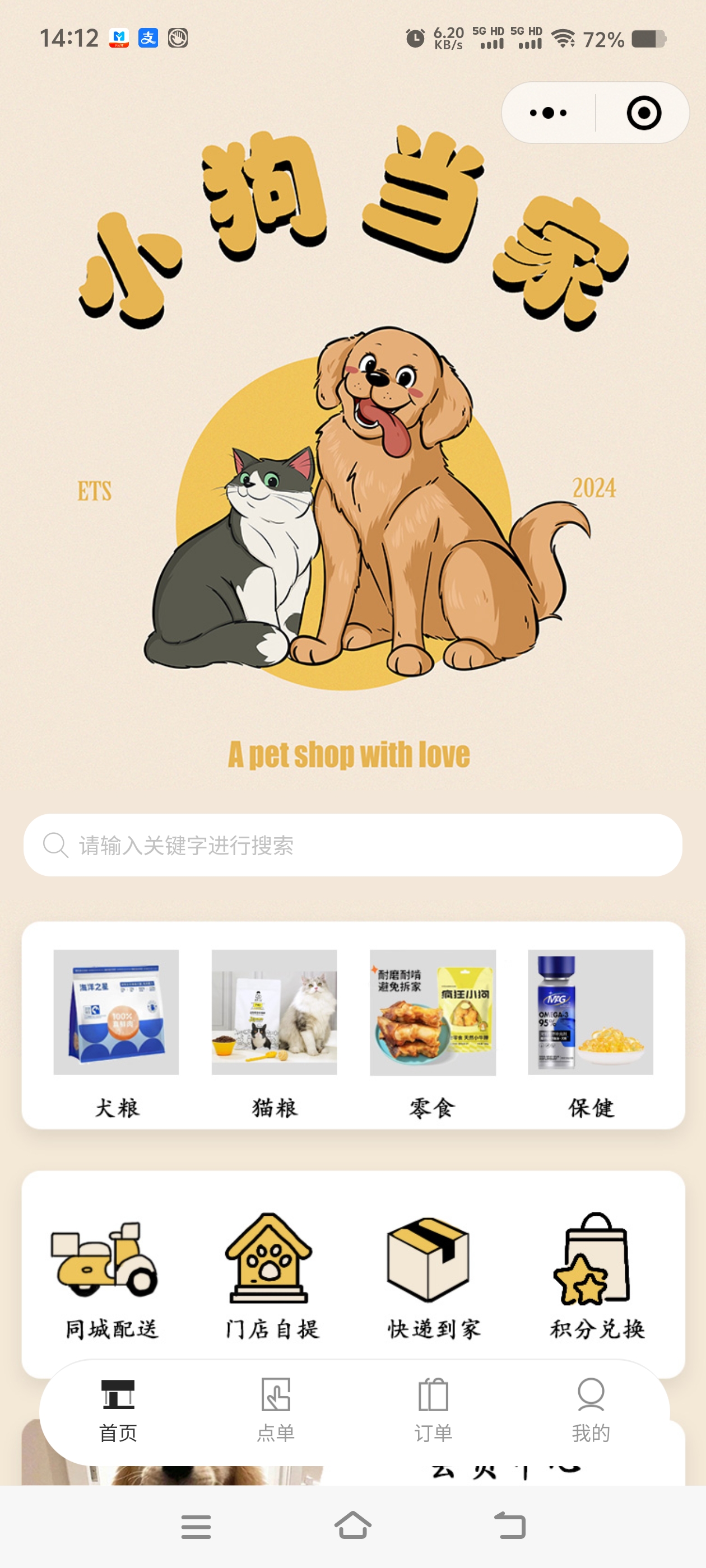Open 积分兑换 points redemption
Image resolution: width=706 pixels, height=1568 pixels.
click(x=595, y=1275)
